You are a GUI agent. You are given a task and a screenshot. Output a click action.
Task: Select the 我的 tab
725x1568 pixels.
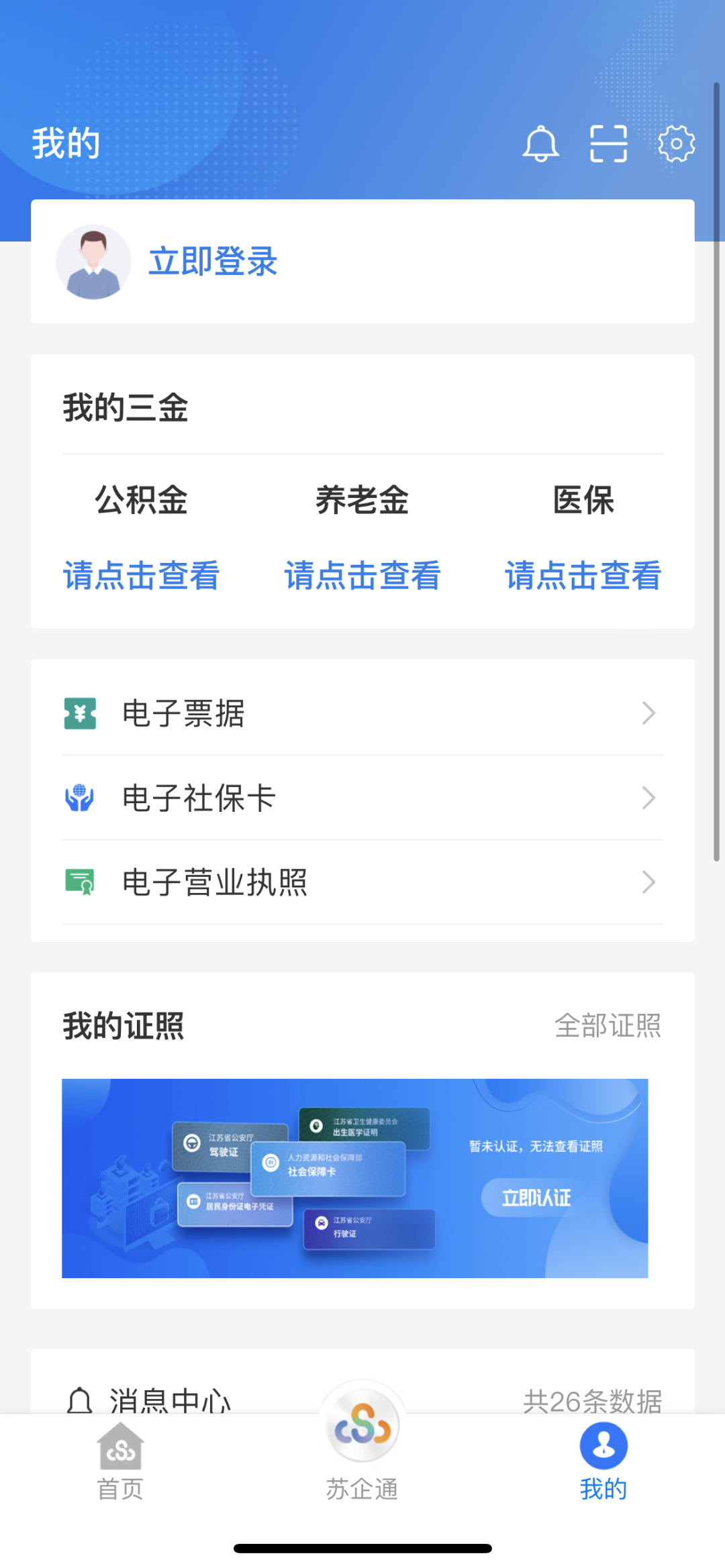tap(603, 1463)
